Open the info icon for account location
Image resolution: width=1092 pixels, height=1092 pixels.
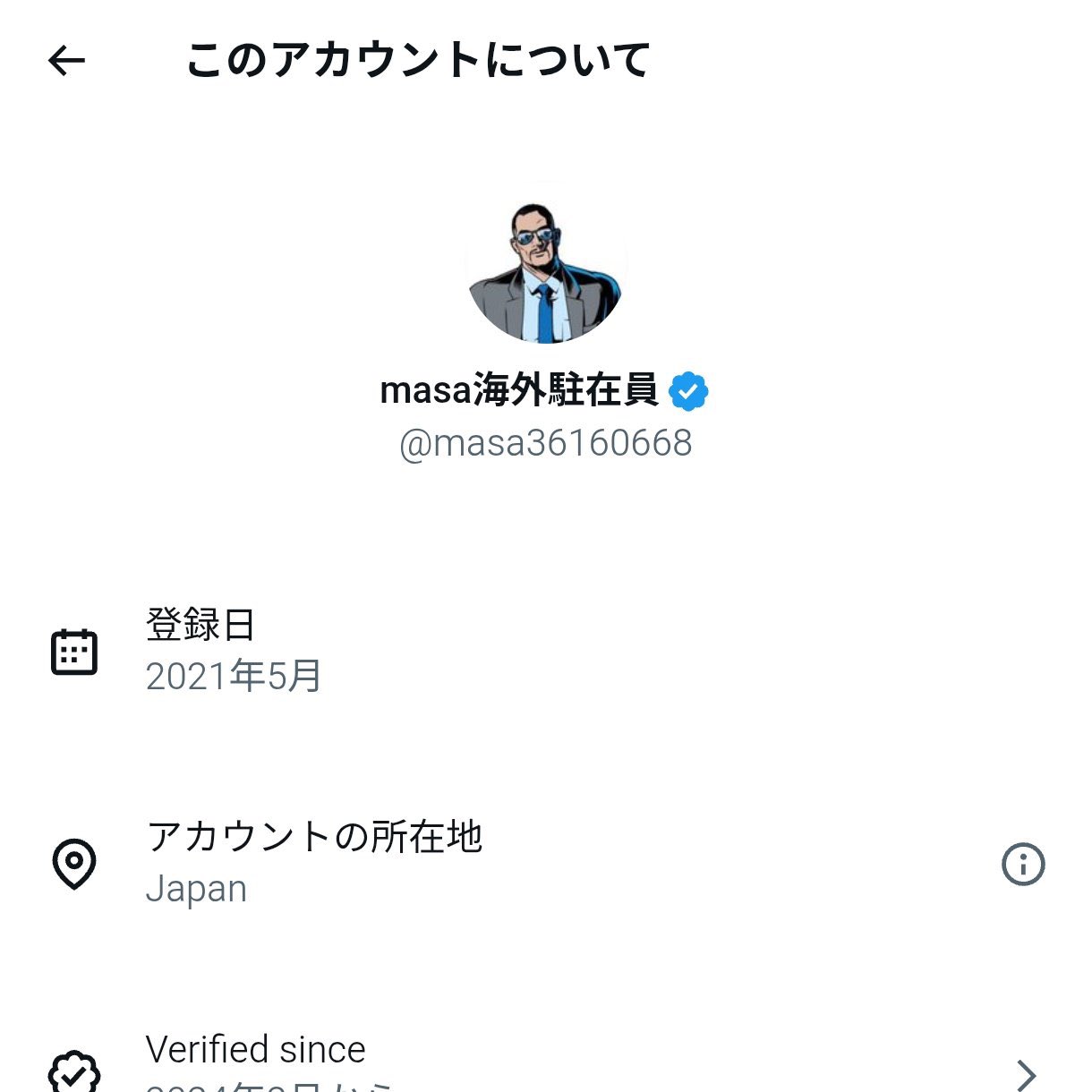coord(1023,864)
